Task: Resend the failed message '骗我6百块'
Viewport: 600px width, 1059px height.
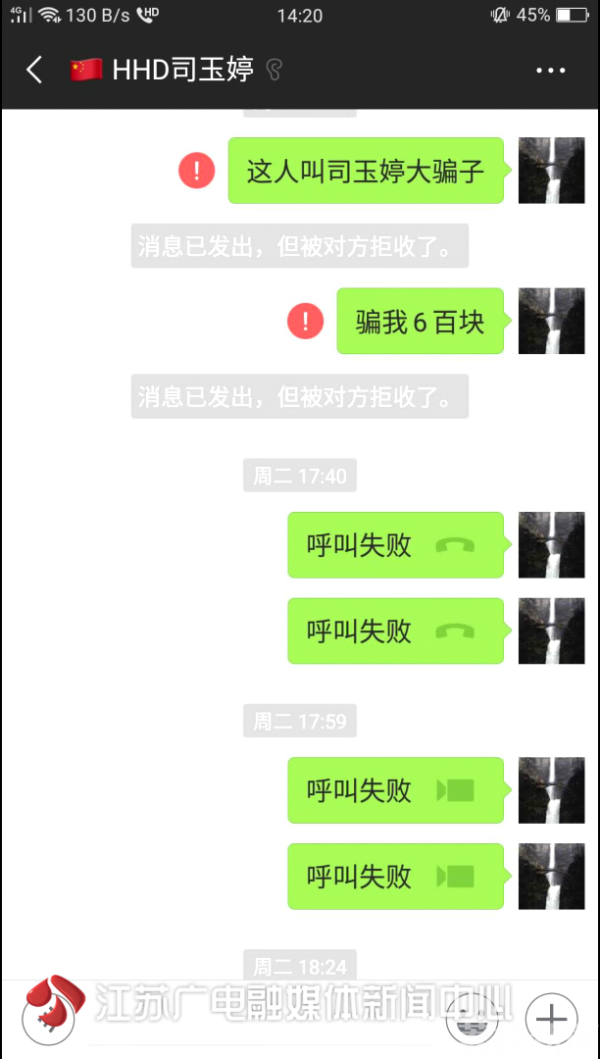Action: pyautogui.click(x=305, y=321)
